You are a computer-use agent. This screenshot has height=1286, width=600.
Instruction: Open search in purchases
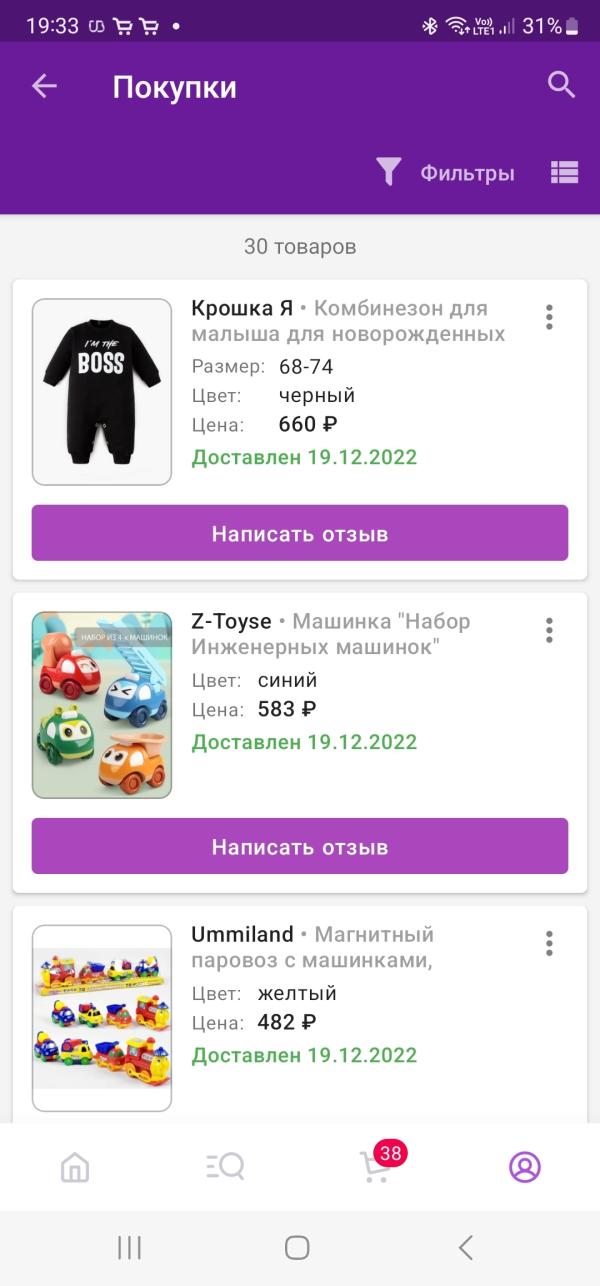561,85
